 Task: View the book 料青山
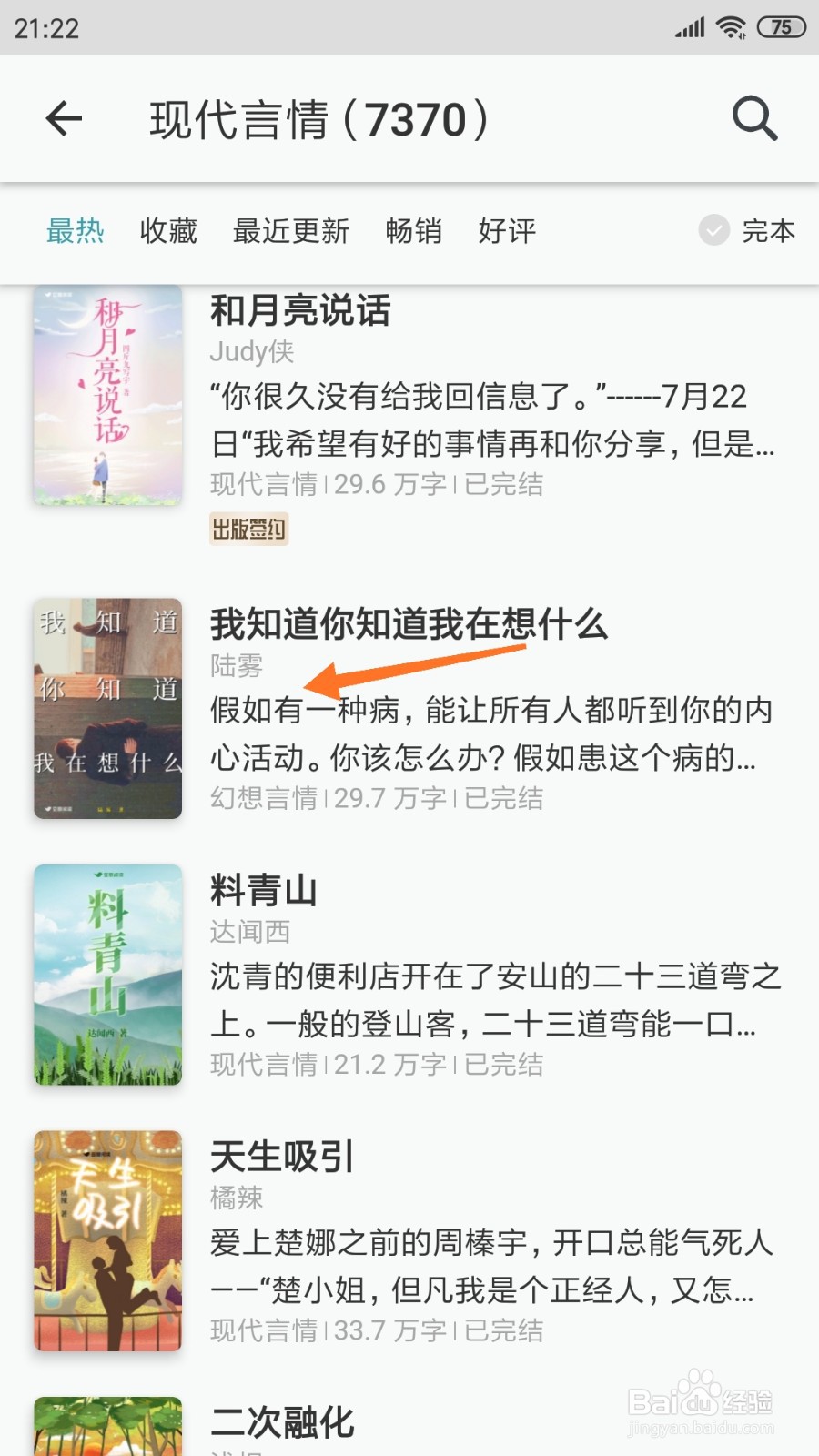coord(264,891)
